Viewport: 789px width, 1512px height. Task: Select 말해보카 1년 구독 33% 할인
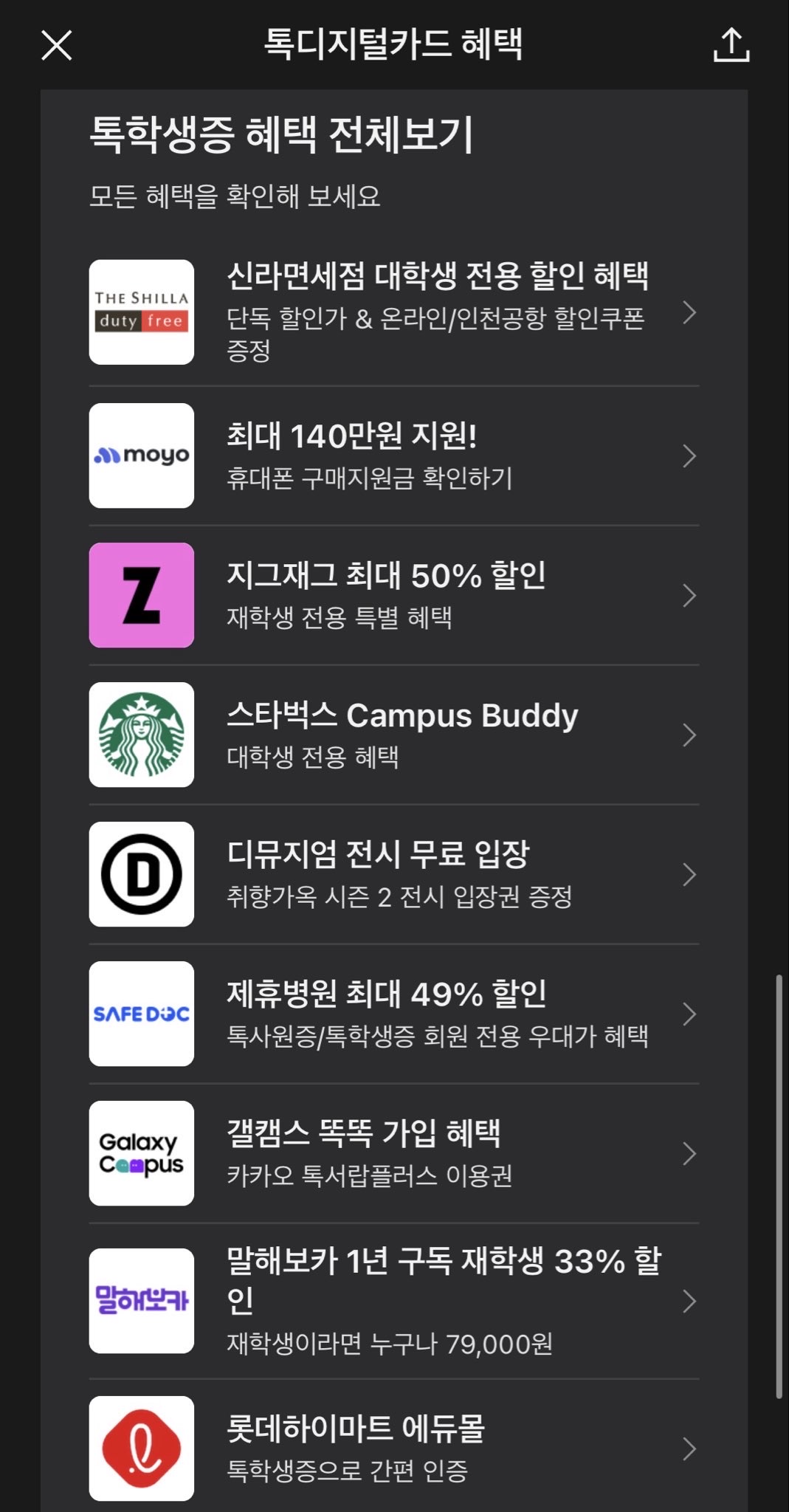click(393, 1301)
